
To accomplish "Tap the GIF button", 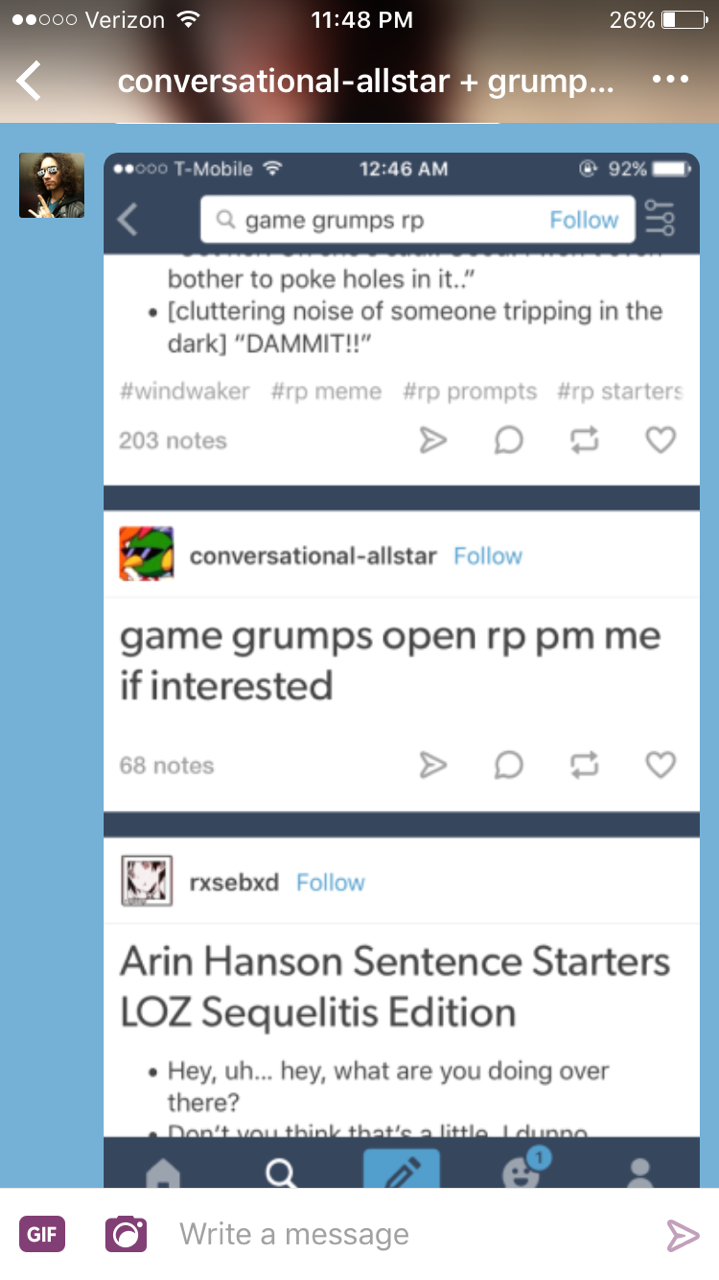I will (x=42, y=1234).
